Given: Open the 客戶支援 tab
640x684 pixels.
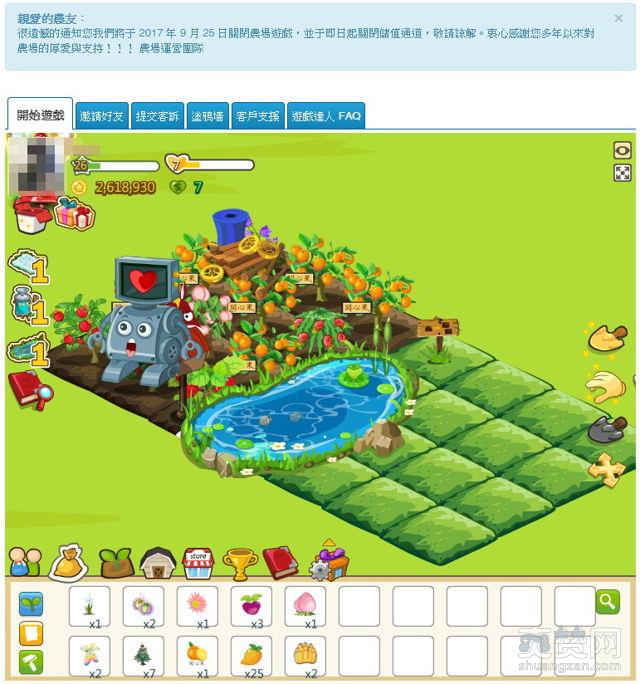Looking at the screenshot, I should pyautogui.click(x=257, y=116).
